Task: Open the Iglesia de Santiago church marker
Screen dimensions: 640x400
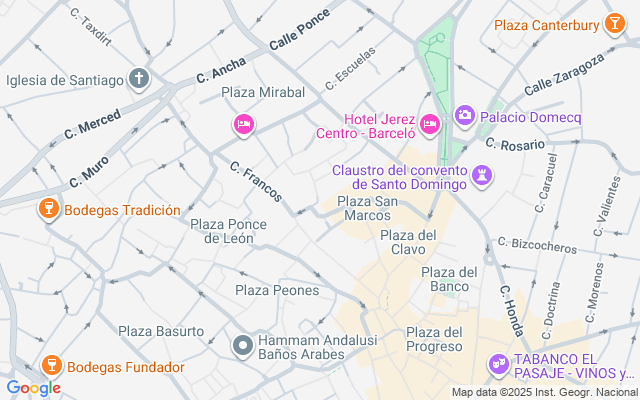Action: pos(138,80)
